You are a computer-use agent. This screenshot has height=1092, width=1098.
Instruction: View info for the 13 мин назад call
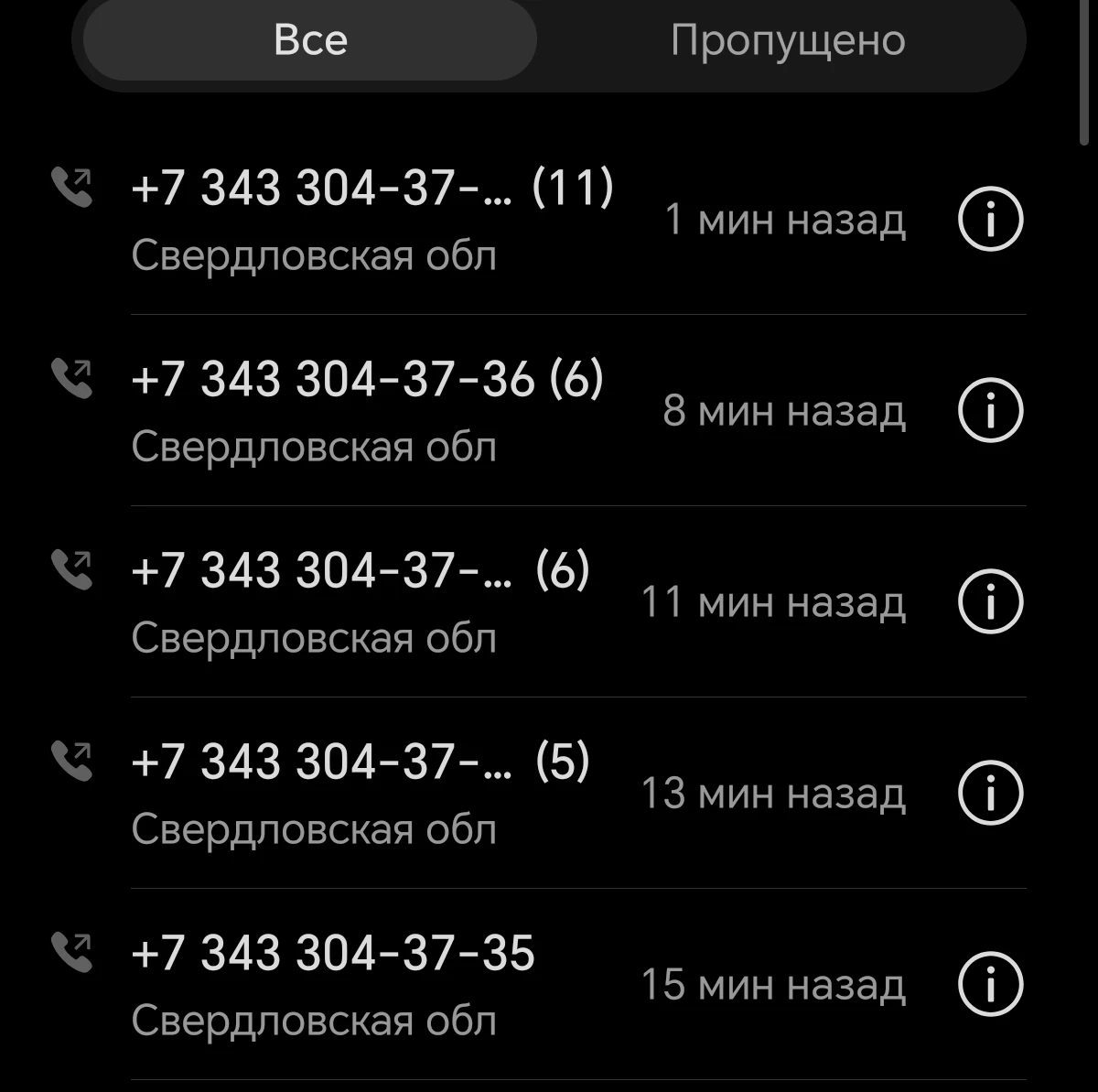(x=989, y=793)
